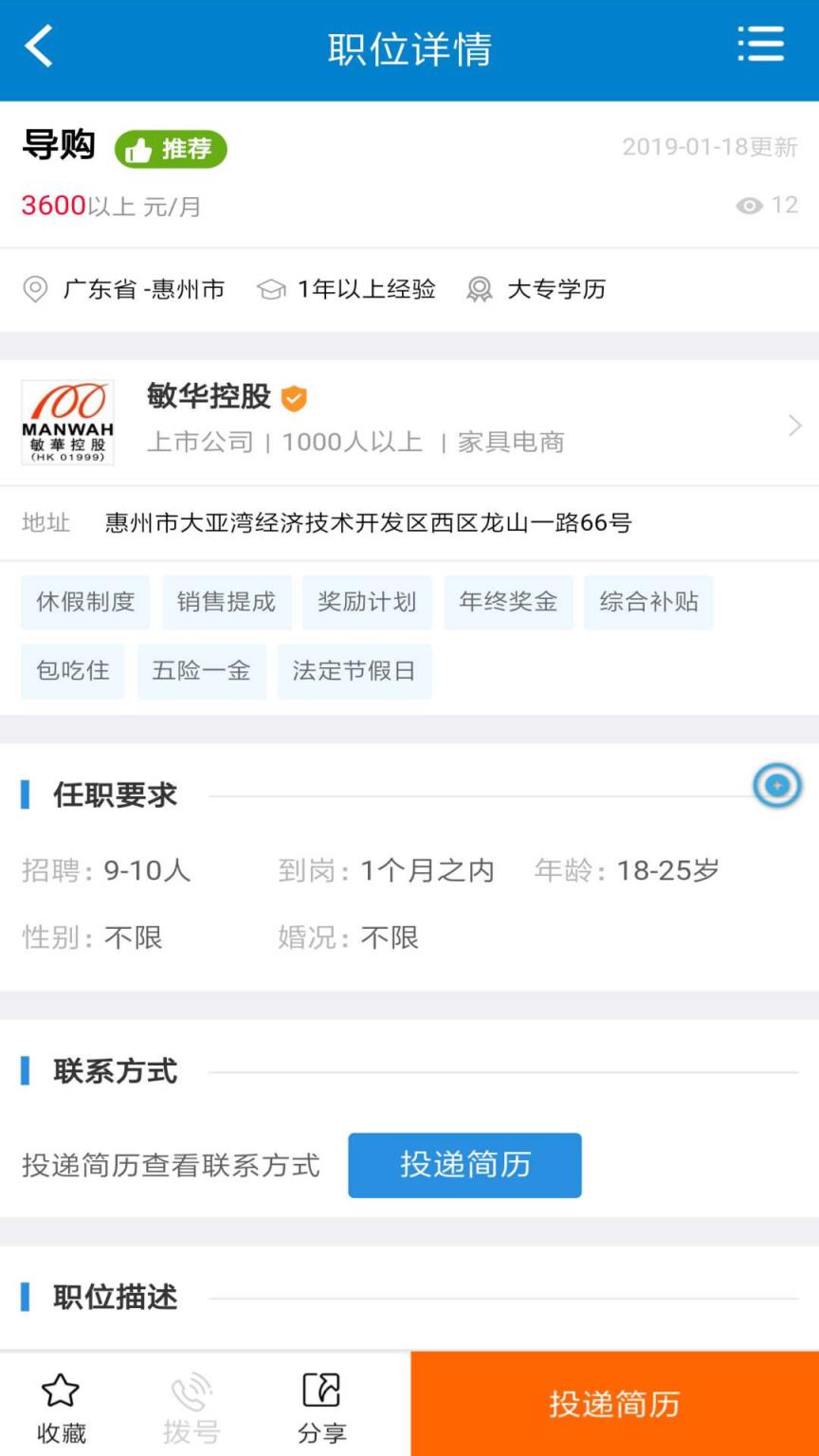Open the list menu at top right
The height and width of the screenshot is (1456, 819).
pos(761,45)
